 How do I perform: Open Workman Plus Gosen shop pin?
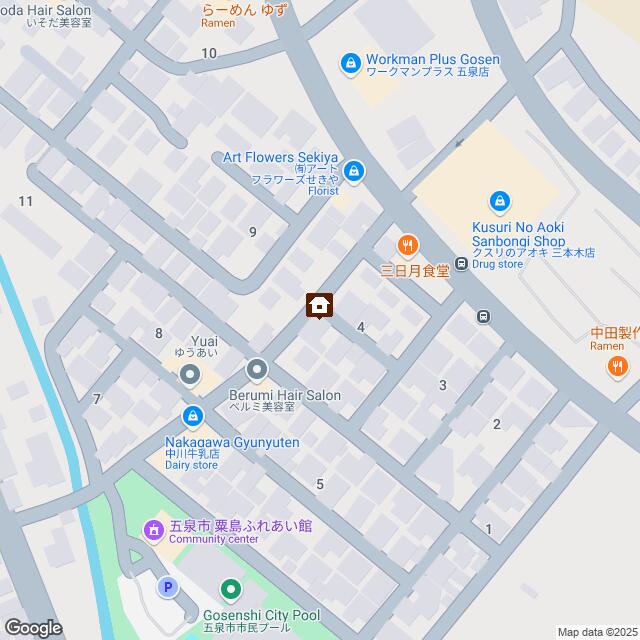(350, 63)
